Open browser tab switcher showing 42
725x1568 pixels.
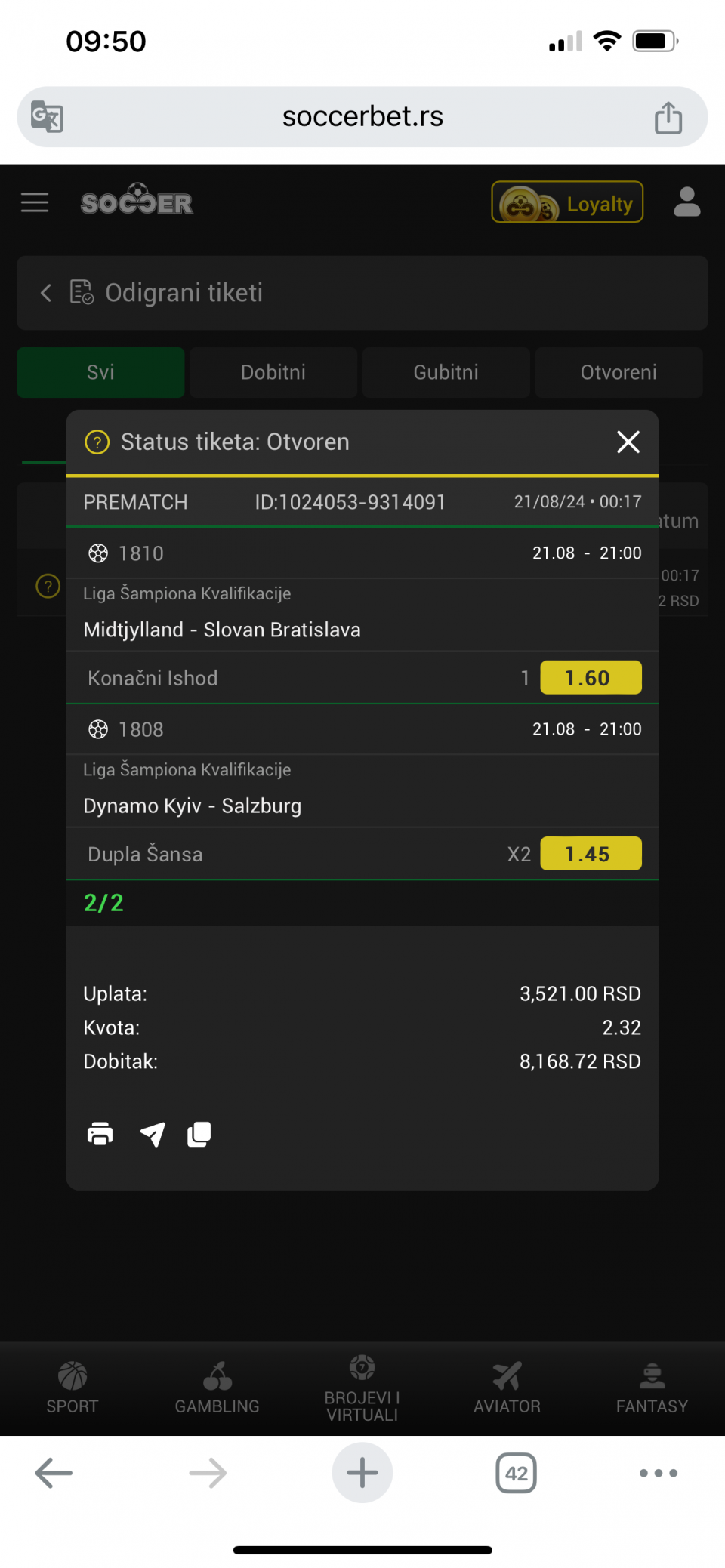pos(517,1473)
